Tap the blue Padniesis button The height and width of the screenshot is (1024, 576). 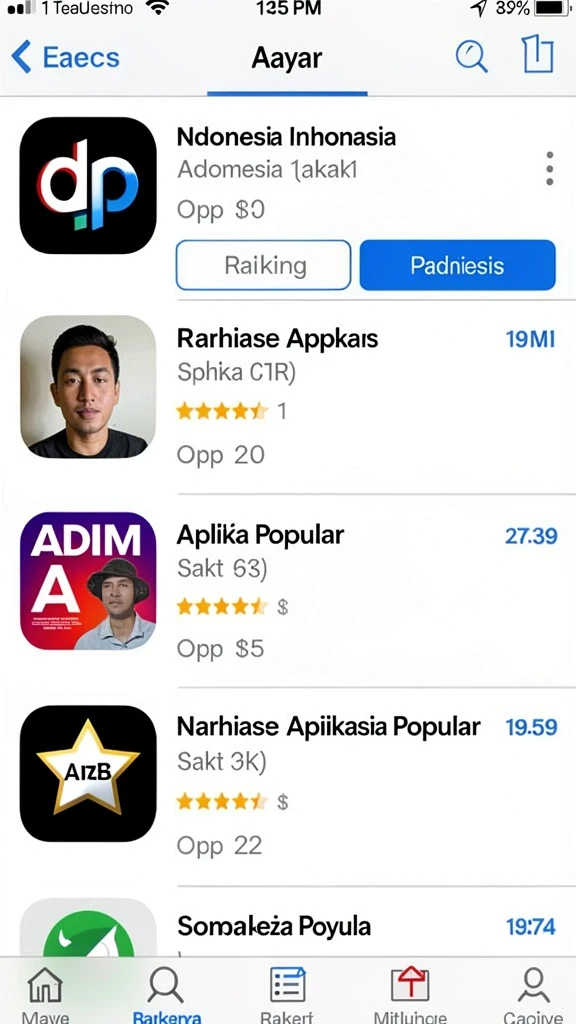[457, 265]
